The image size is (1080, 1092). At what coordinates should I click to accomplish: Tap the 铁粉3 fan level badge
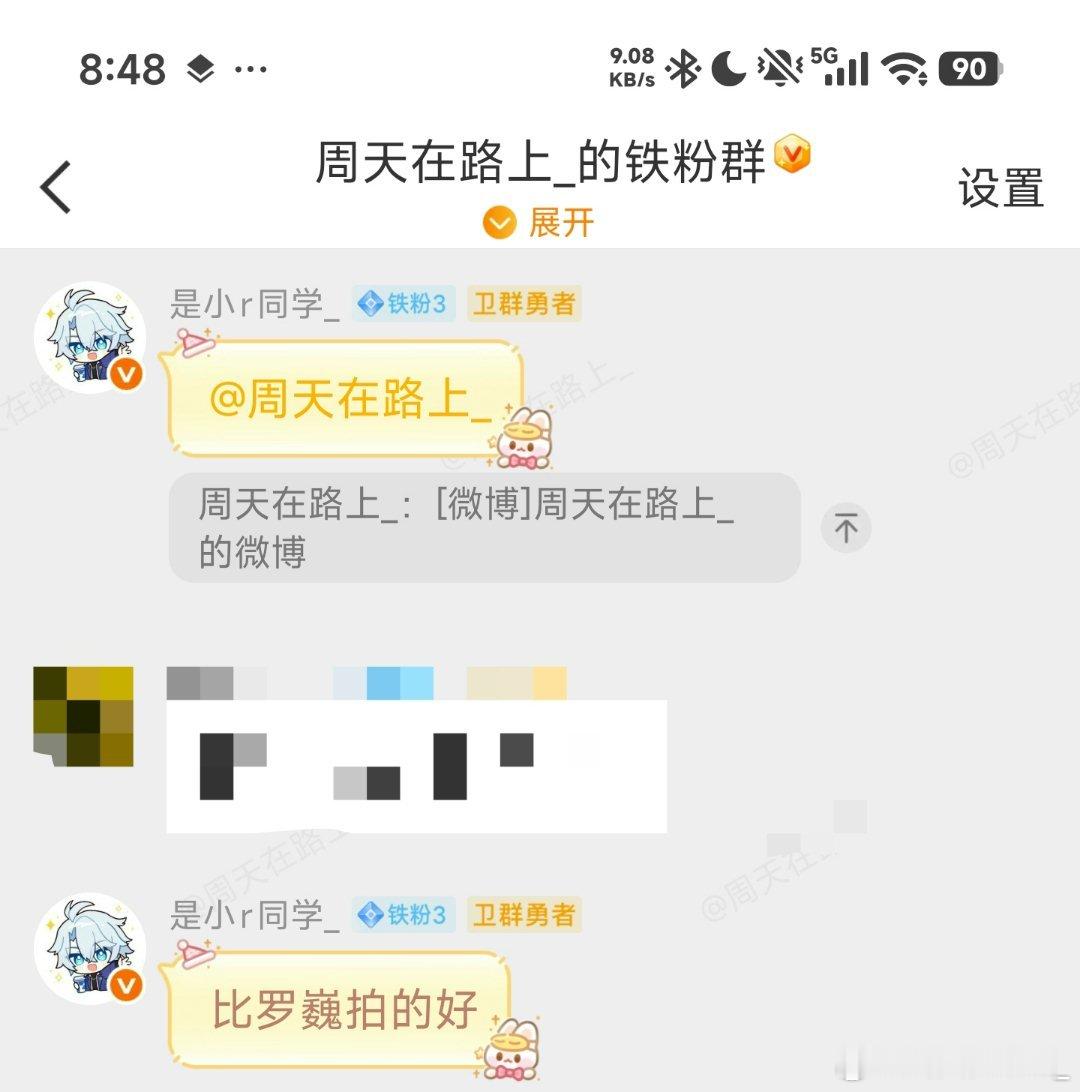[404, 303]
